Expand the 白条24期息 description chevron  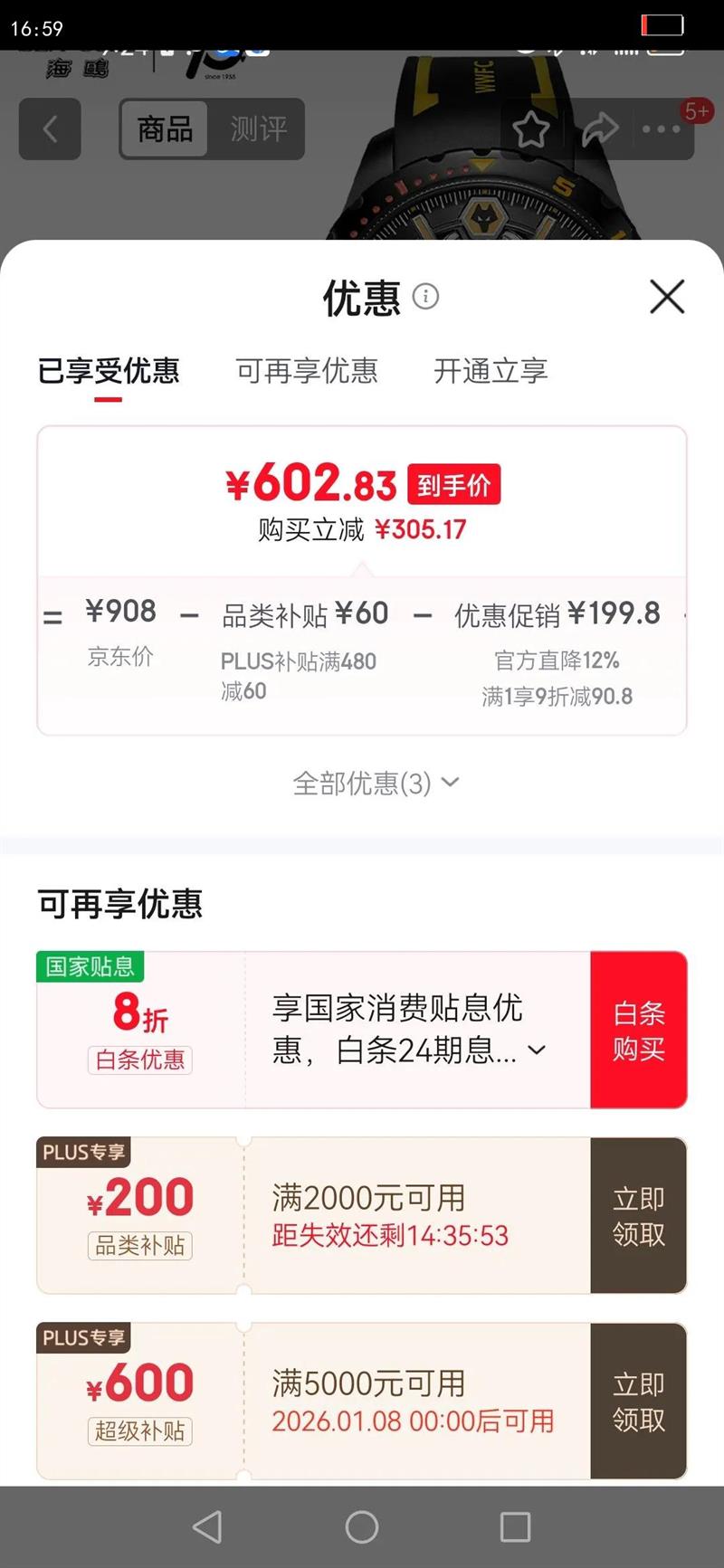click(537, 1050)
